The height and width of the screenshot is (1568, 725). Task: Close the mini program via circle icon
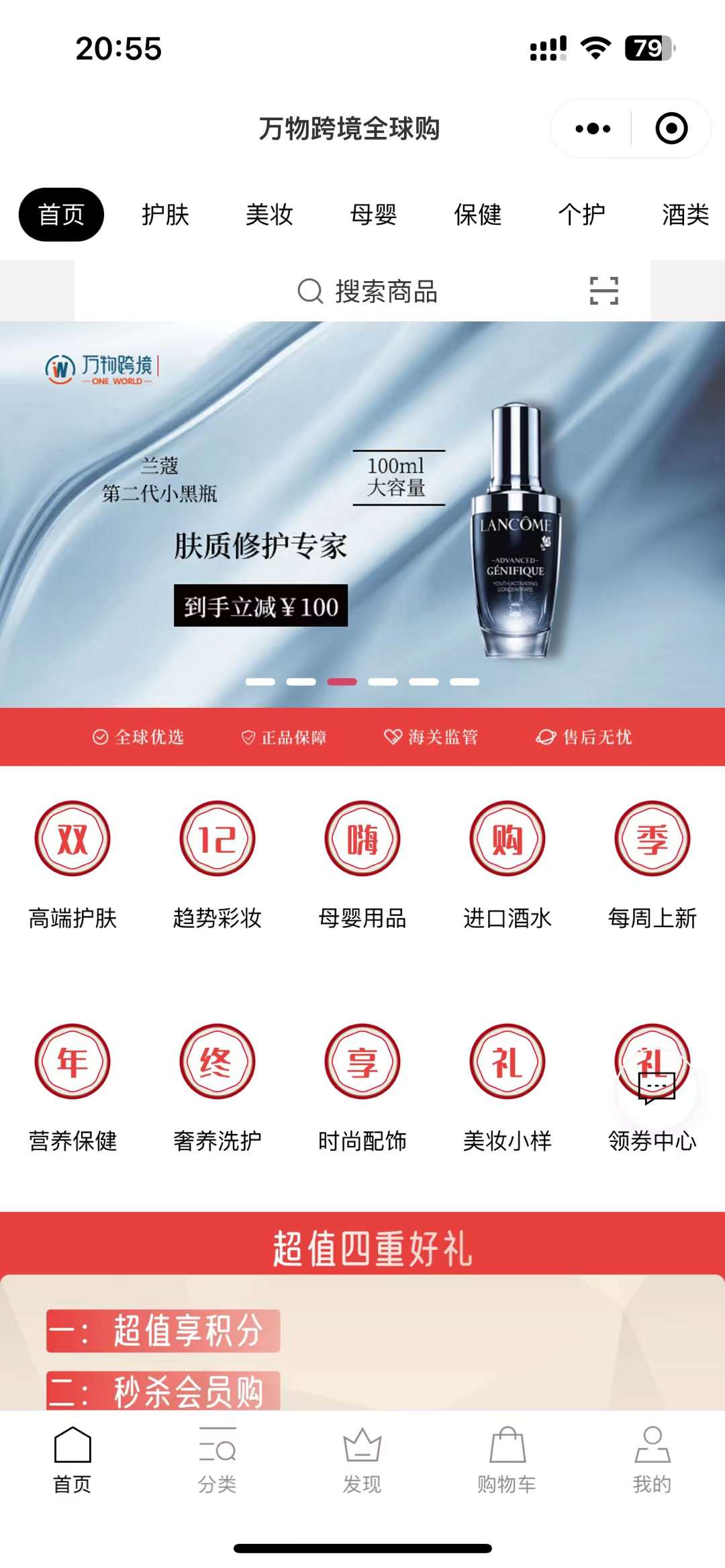pyautogui.click(x=671, y=128)
